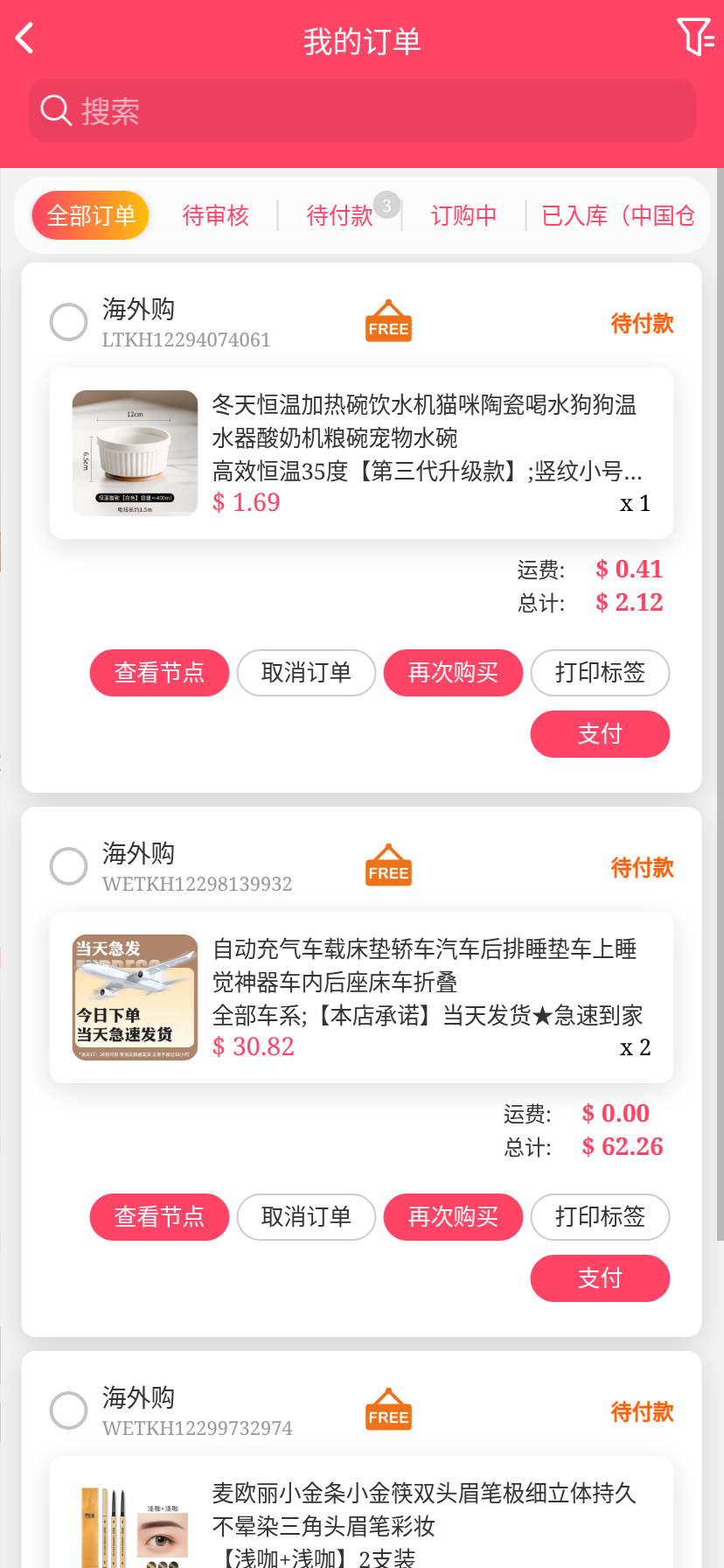
Task: Tap 再次购买 for order LTKH12294074061
Action: tap(453, 673)
